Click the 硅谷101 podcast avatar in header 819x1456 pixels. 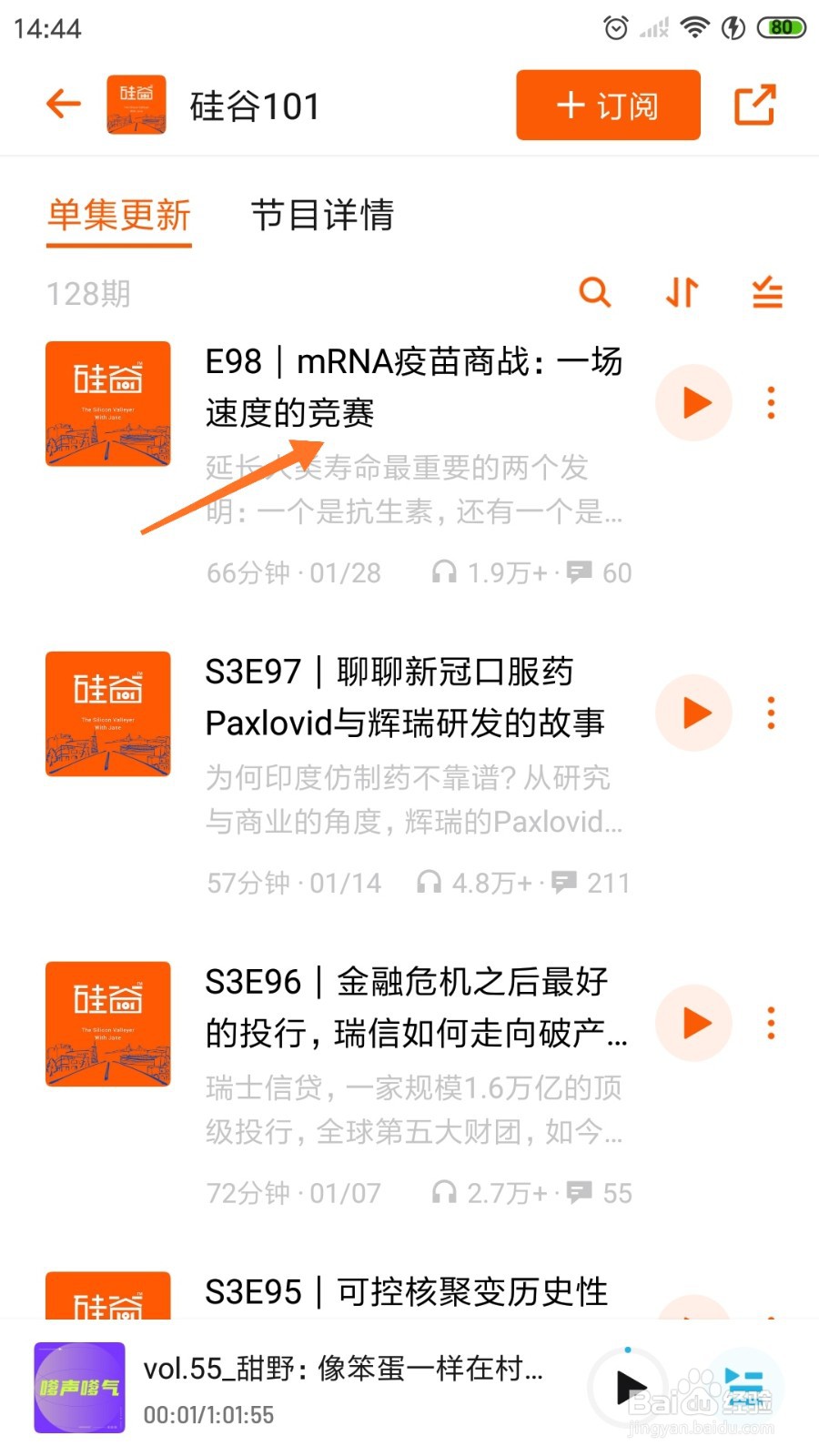pos(136,103)
